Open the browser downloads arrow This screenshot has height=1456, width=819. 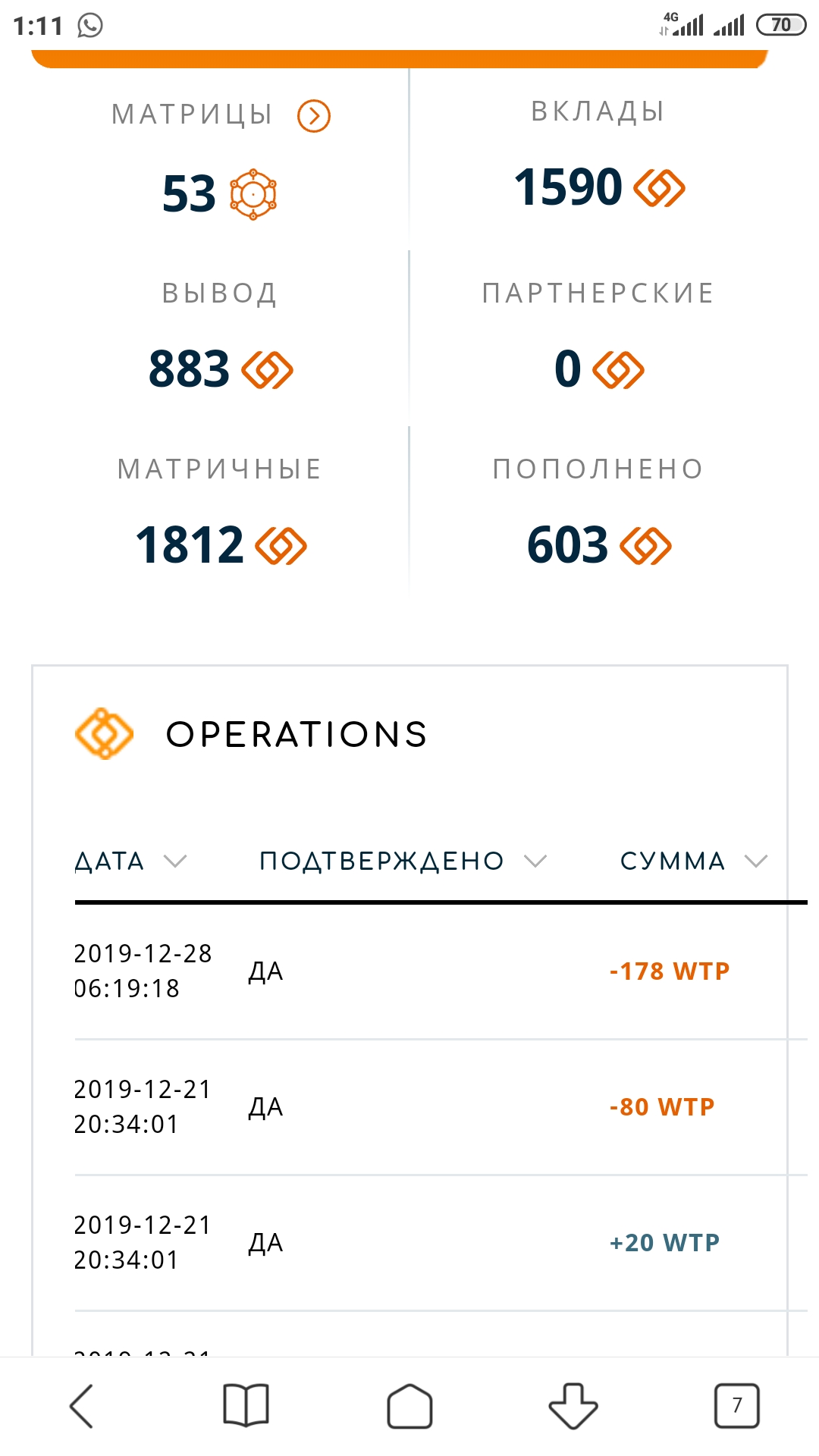(x=573, y=1406)
